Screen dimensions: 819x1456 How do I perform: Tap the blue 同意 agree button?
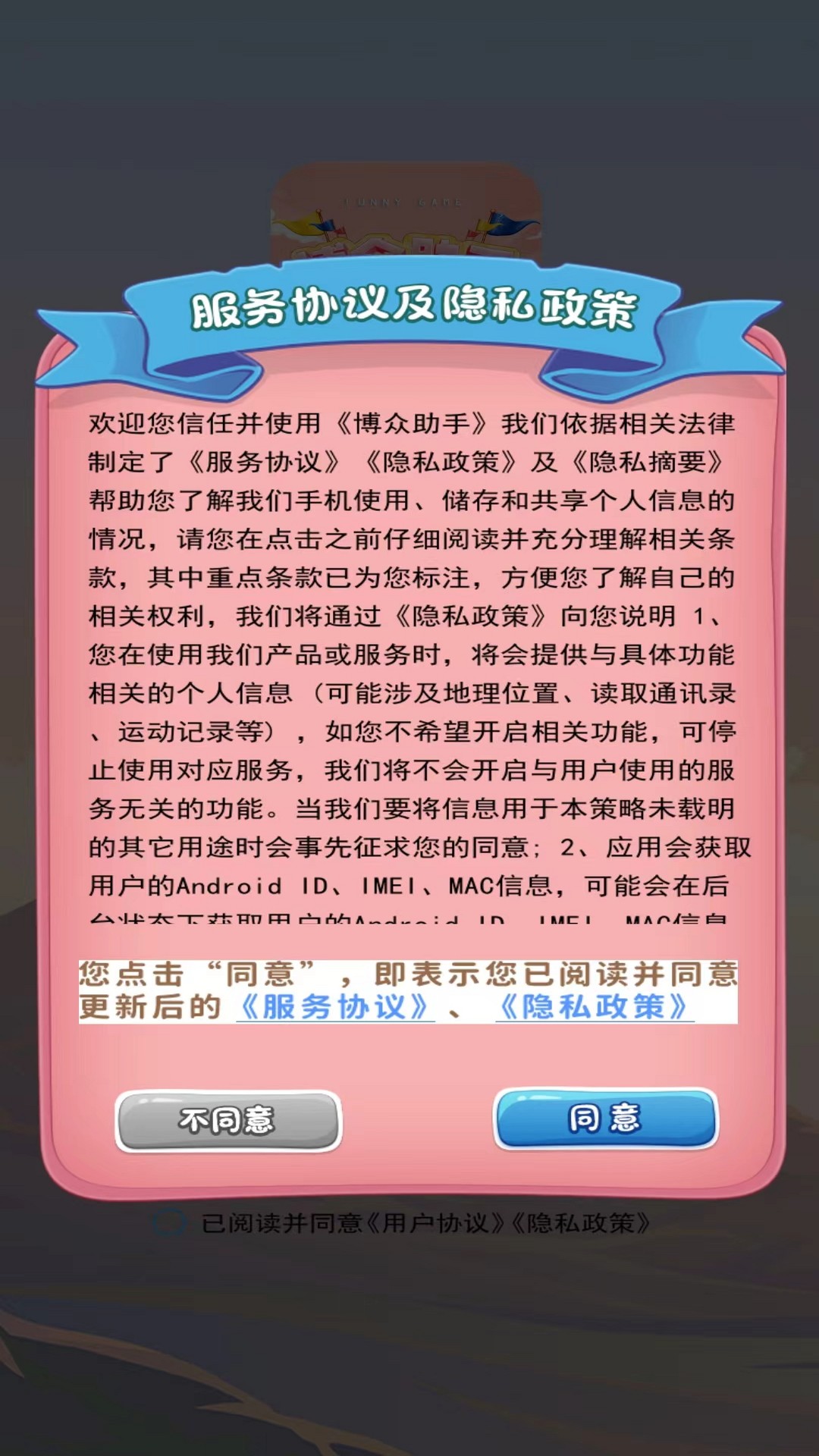tap(606, 1119)
